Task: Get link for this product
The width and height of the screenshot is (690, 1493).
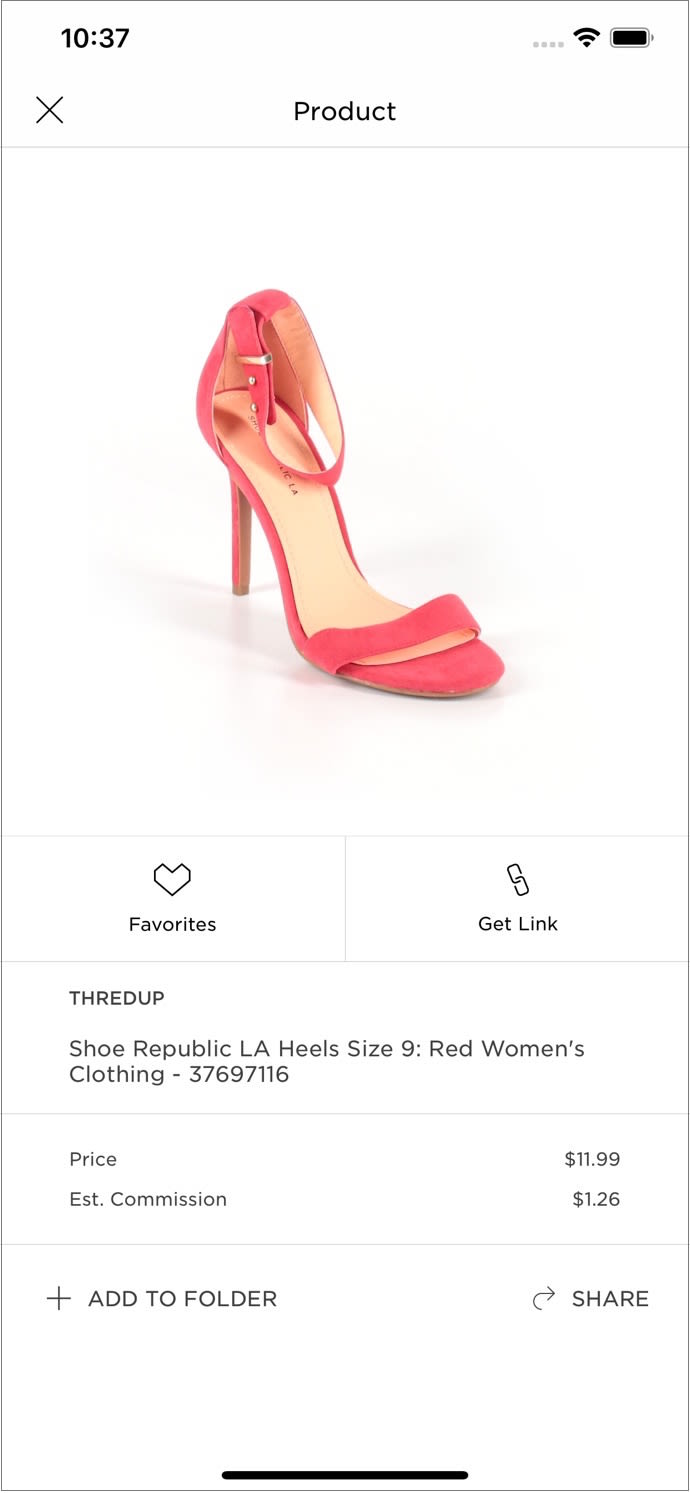Action: [518, 898]
